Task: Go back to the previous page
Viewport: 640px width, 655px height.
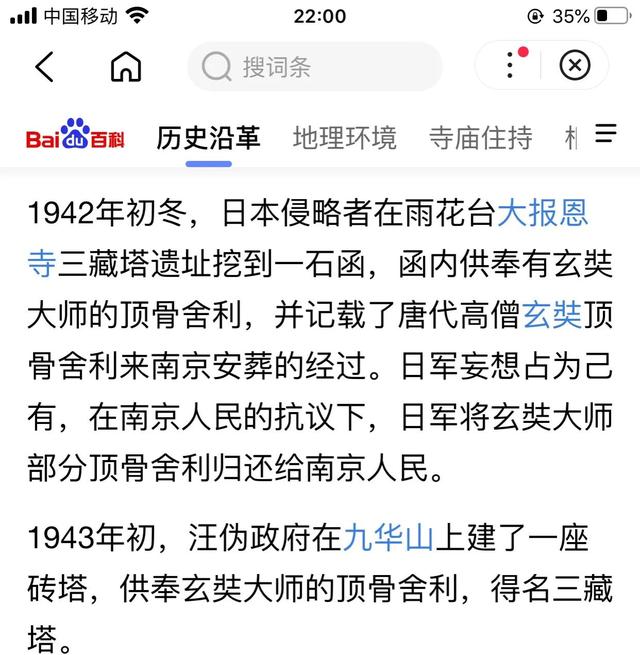Action: [44, 67]
